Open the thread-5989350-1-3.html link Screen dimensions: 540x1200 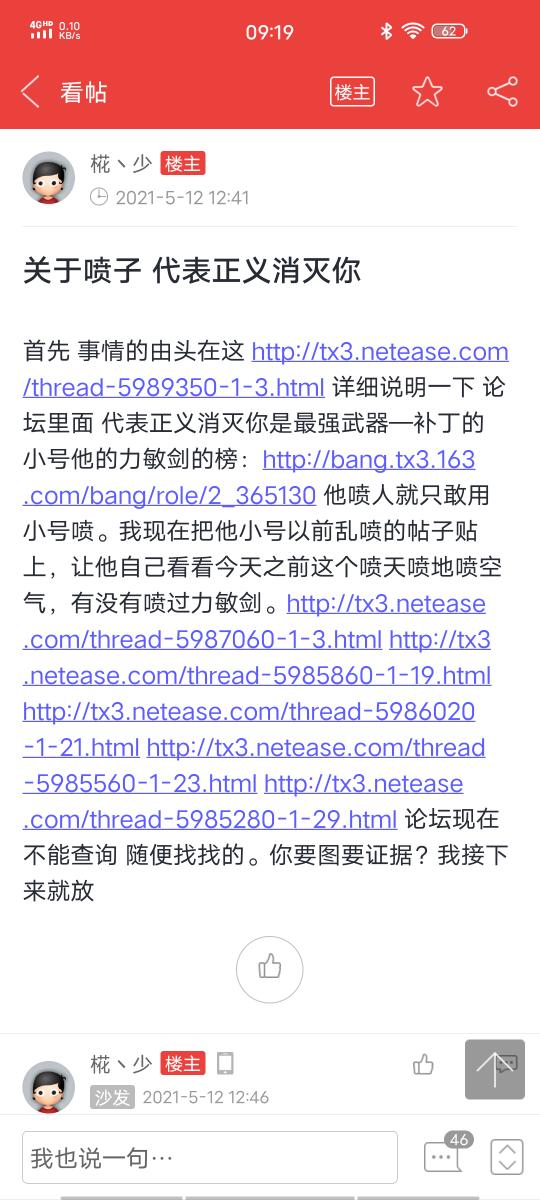pyautogui.click(x=266, y=369)
